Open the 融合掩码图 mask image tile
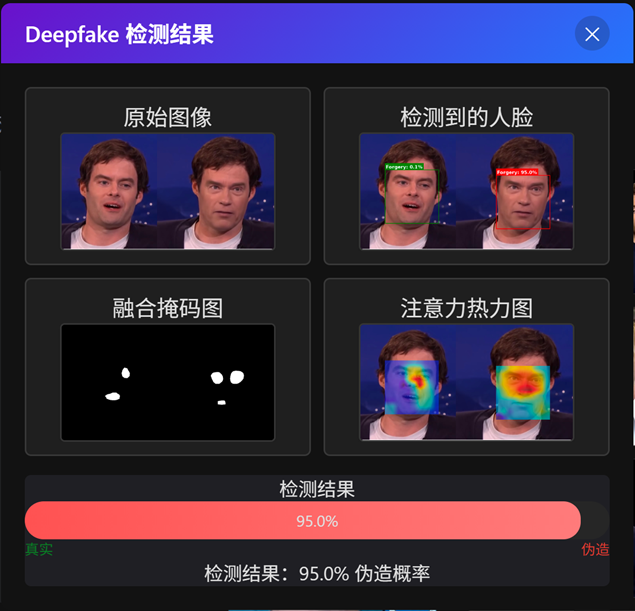This screenshot has height=611, width=635. point(167,381)
